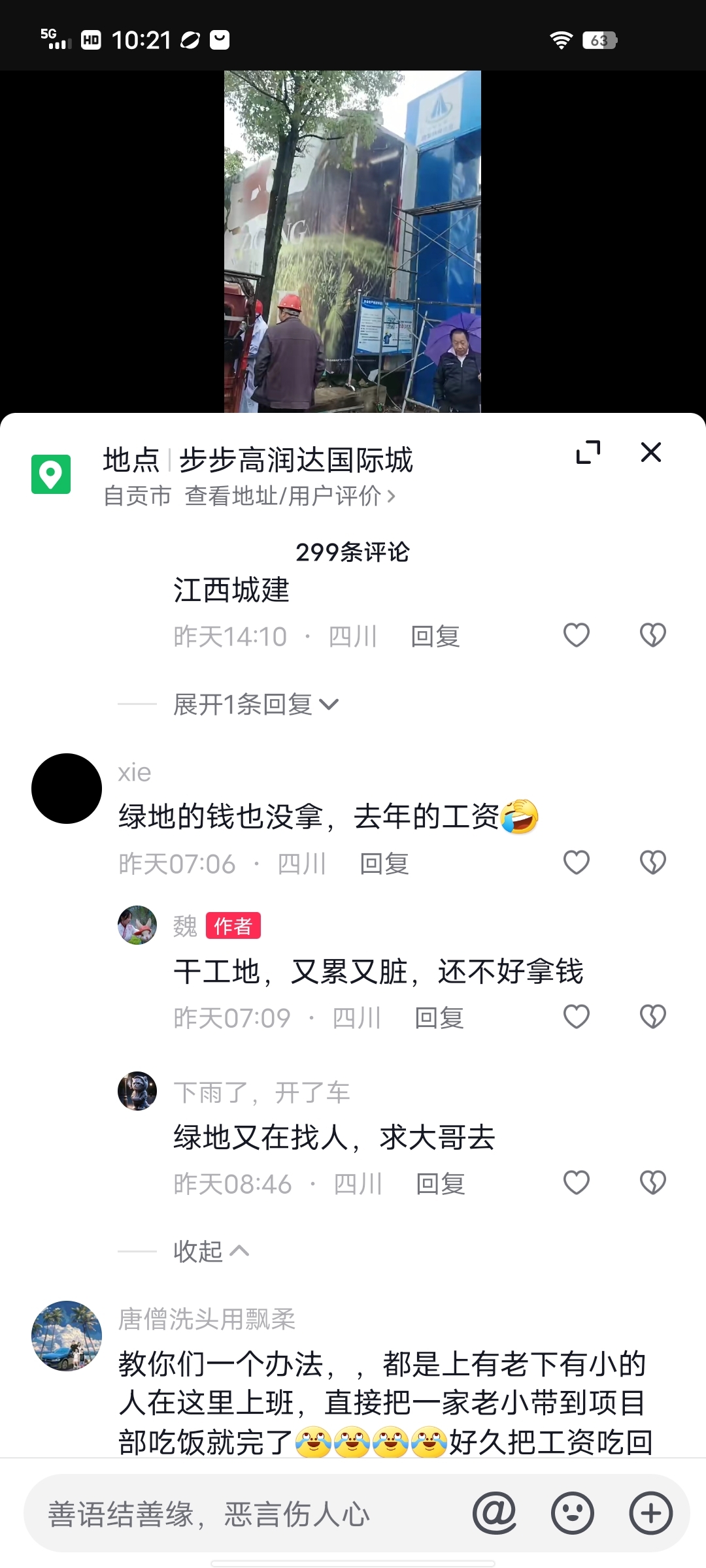Collapse replies with 收起
Viewport: 706px width, 1568px height.
[x=210, y=1251]
